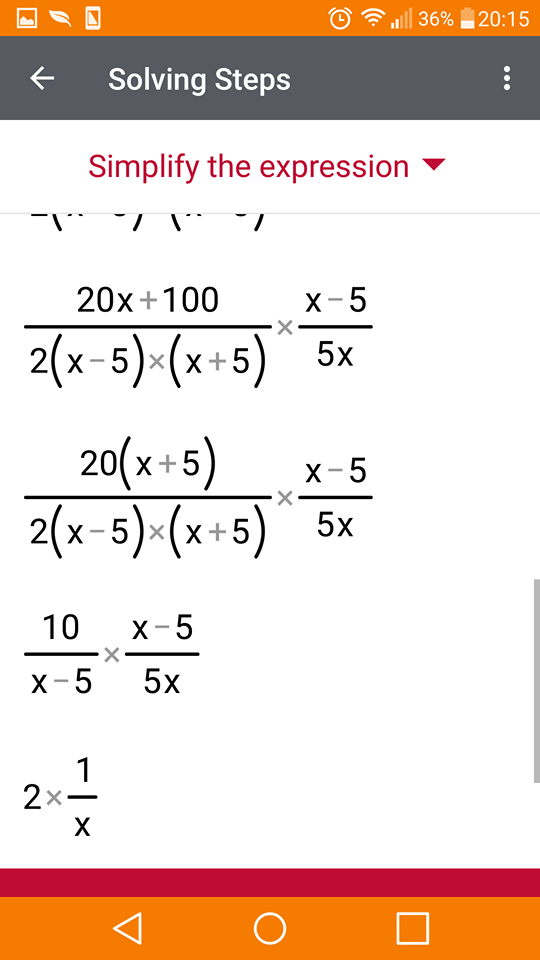Open the three-dot overflow menu
Viewport: 540px width, 960px height.
point(506,78)
